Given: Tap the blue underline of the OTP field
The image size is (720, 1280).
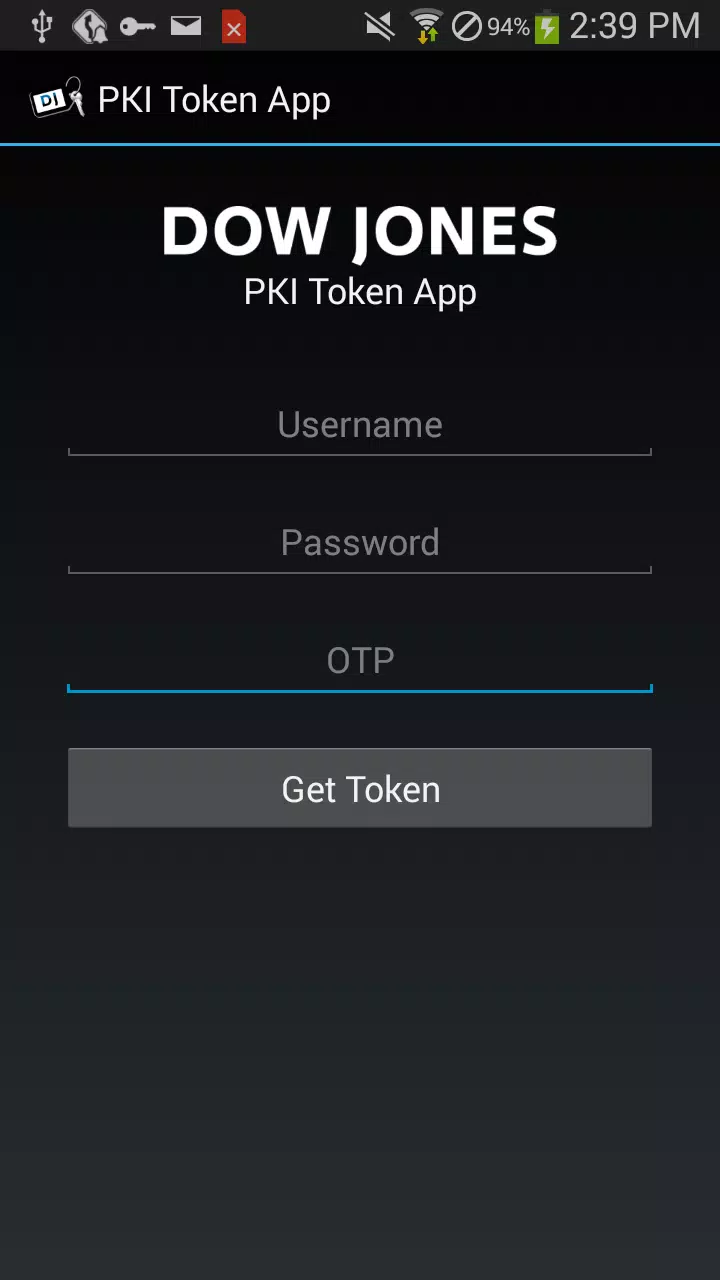Looking at the screenshot, I should (360, 689).
